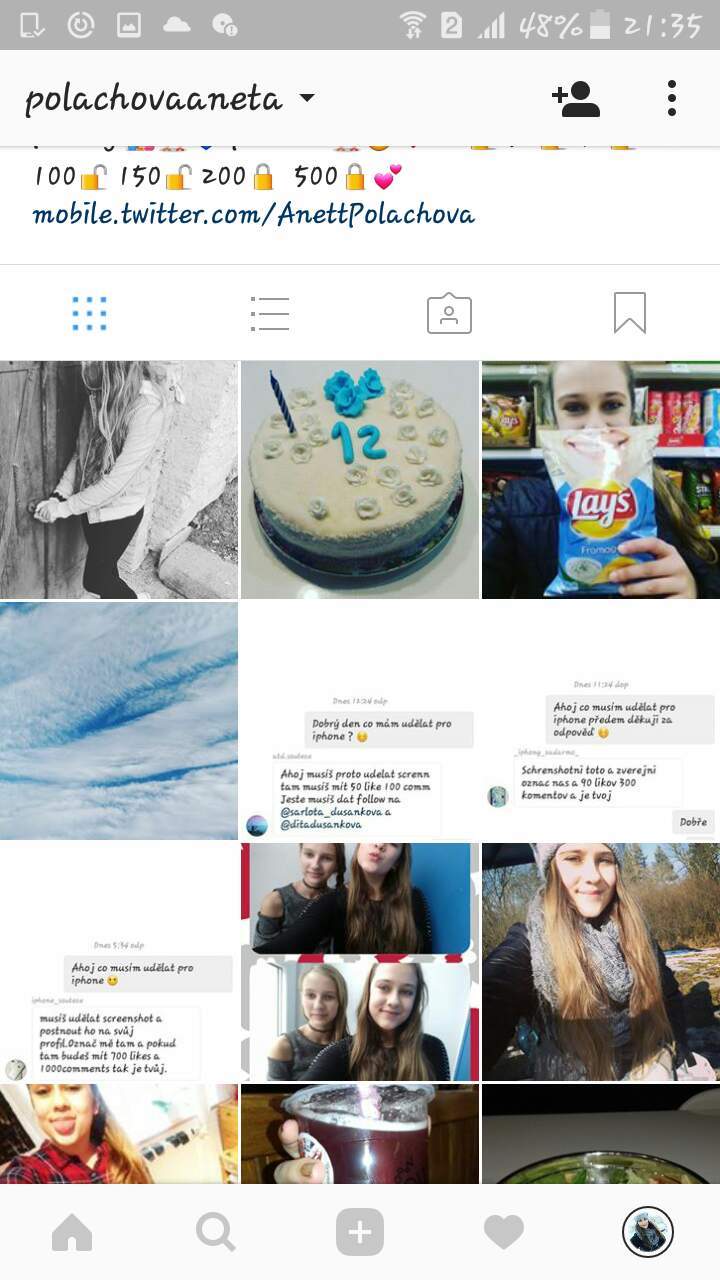This screenshot has width=720, height=1280.
Task: Show the tagged photos tab
Action: click(x=449, y=314)
